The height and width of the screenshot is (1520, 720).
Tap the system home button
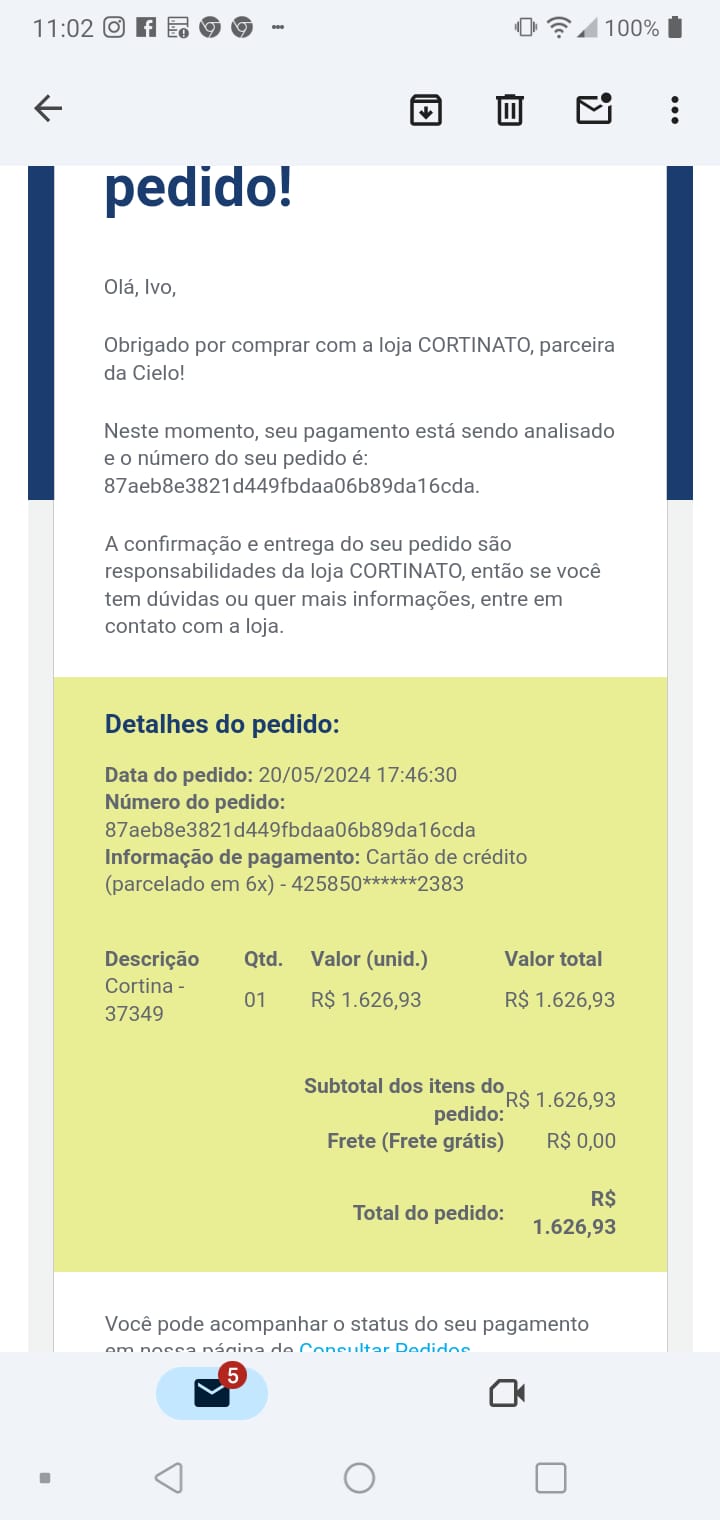pyautogui.click(x=359, y=1478)
